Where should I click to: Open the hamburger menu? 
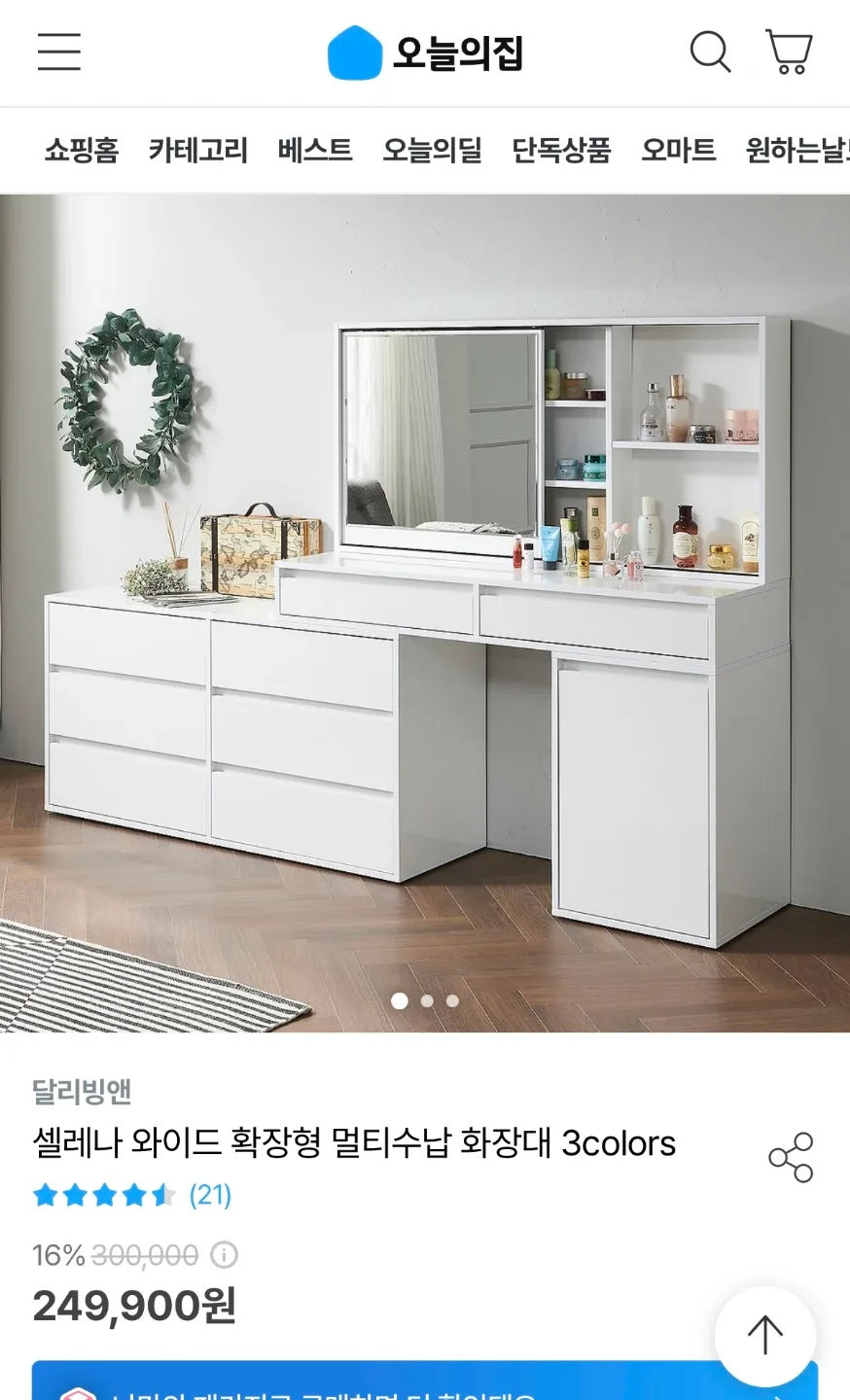tap(59, 52)
